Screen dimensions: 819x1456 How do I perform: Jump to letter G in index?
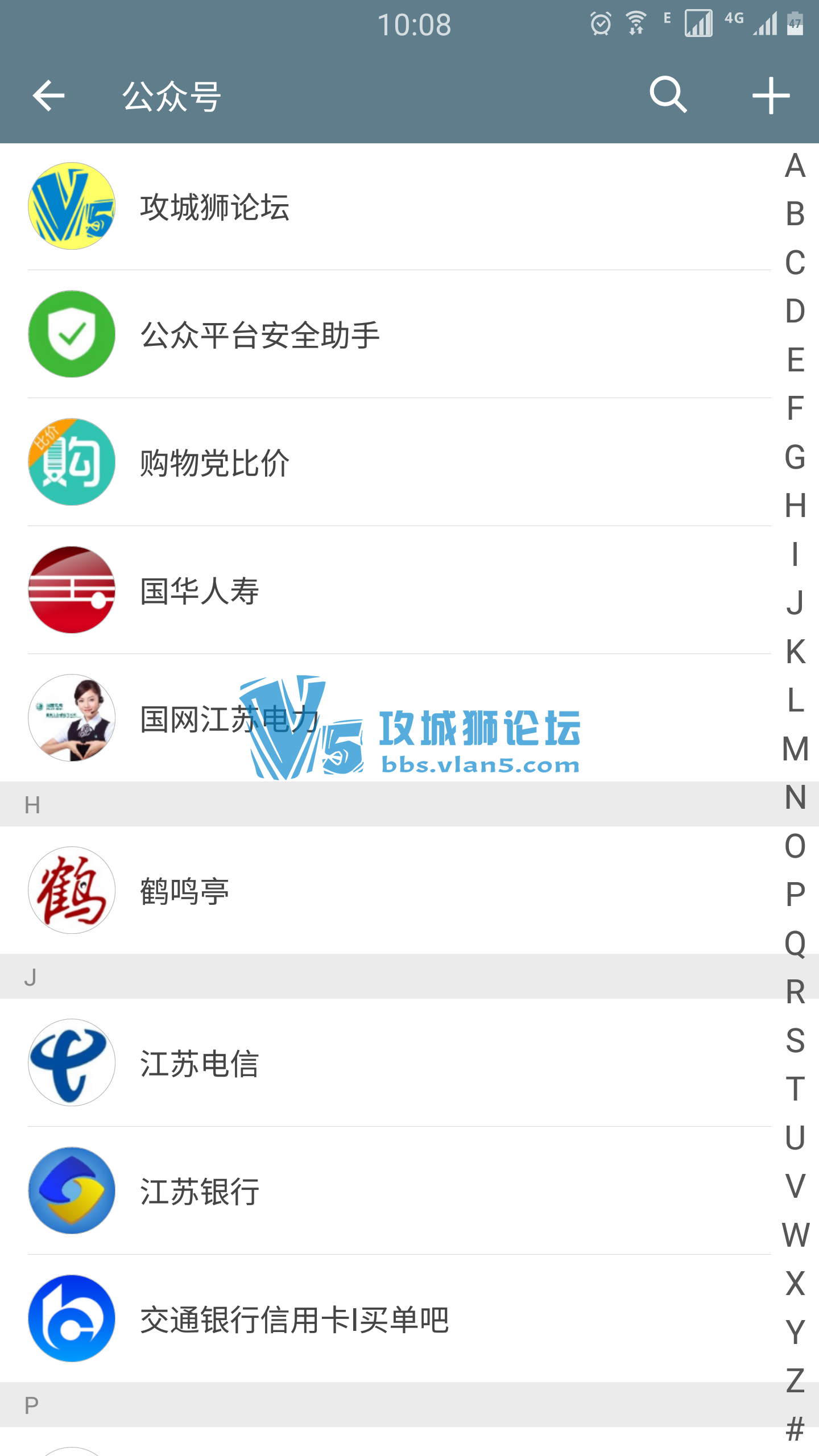click(795, 457)
